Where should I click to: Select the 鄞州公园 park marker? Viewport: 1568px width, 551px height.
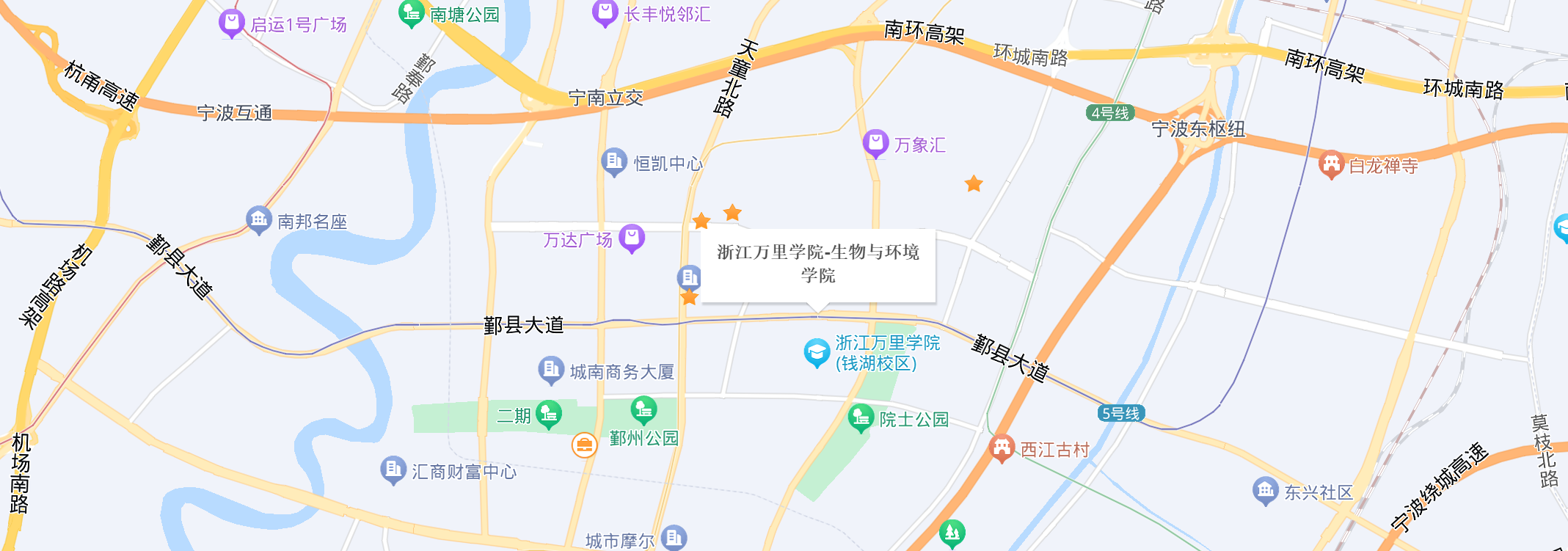point(643,410)
